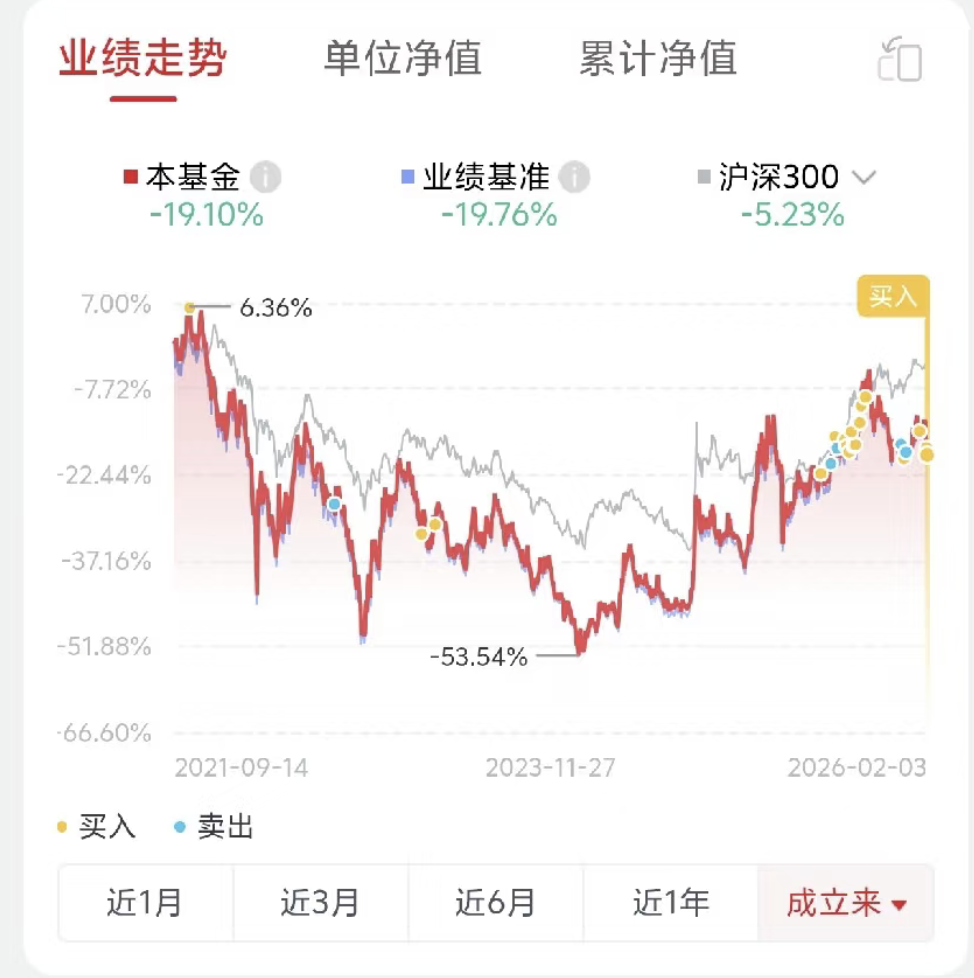Select the 业绩走势 tab
This screenshot has width=974, height=978.
(143, 58)
